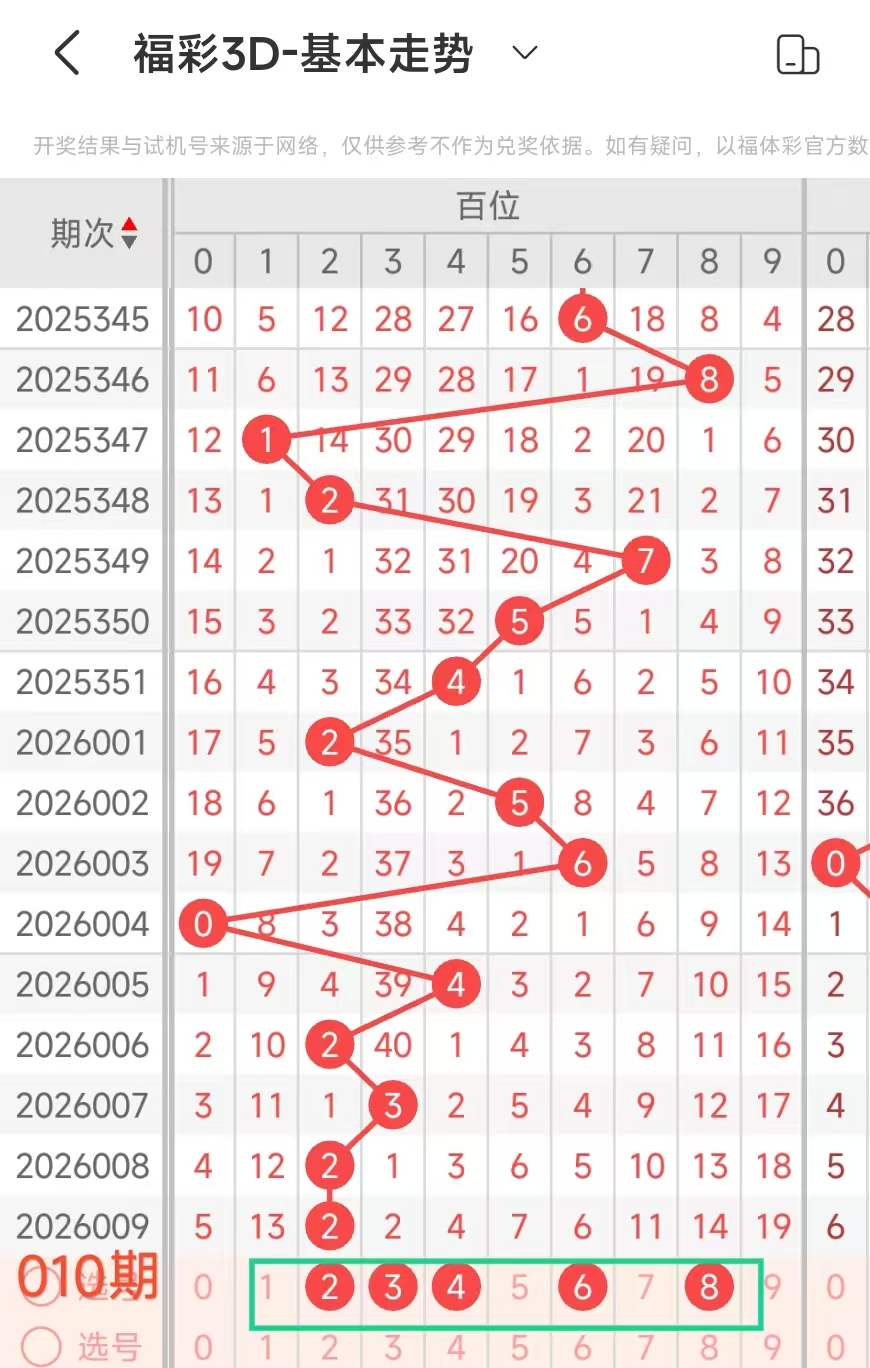Deselect highlighted number 6 in the pick row
870x1368 pixels.
click(x=583, y=1287)
